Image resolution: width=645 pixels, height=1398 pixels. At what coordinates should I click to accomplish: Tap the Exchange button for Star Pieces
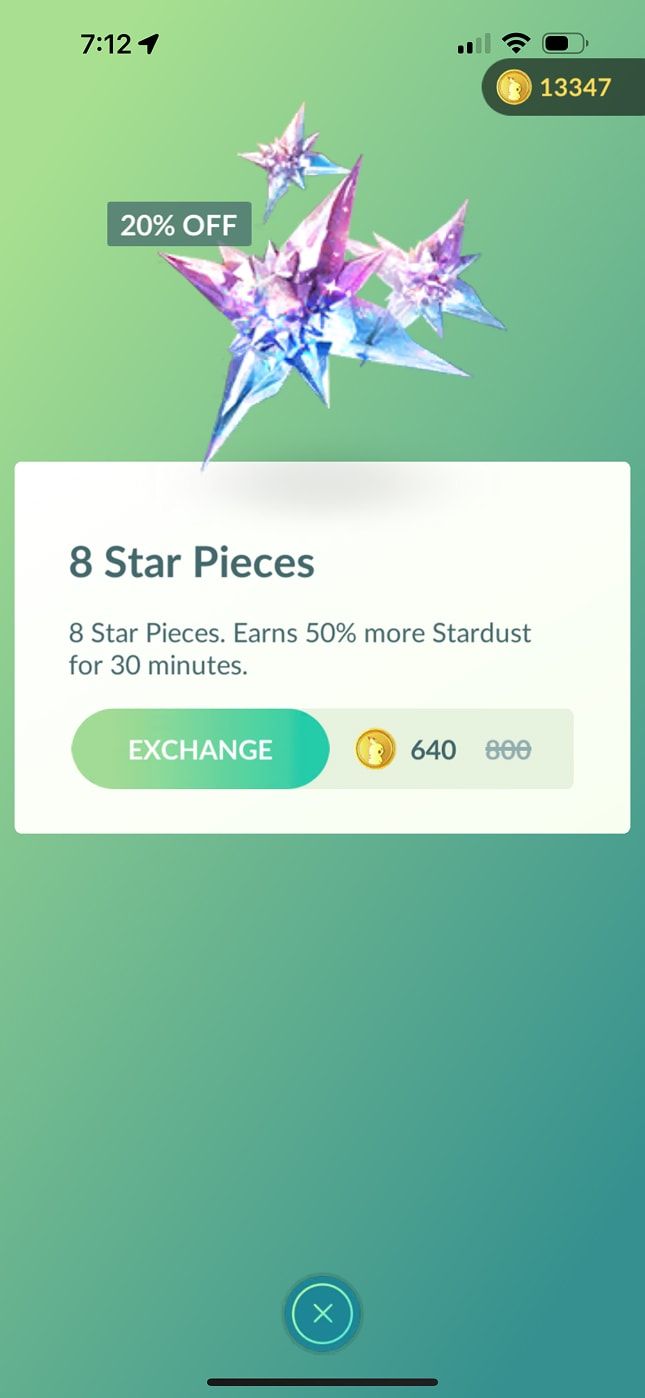coord(200,749)
